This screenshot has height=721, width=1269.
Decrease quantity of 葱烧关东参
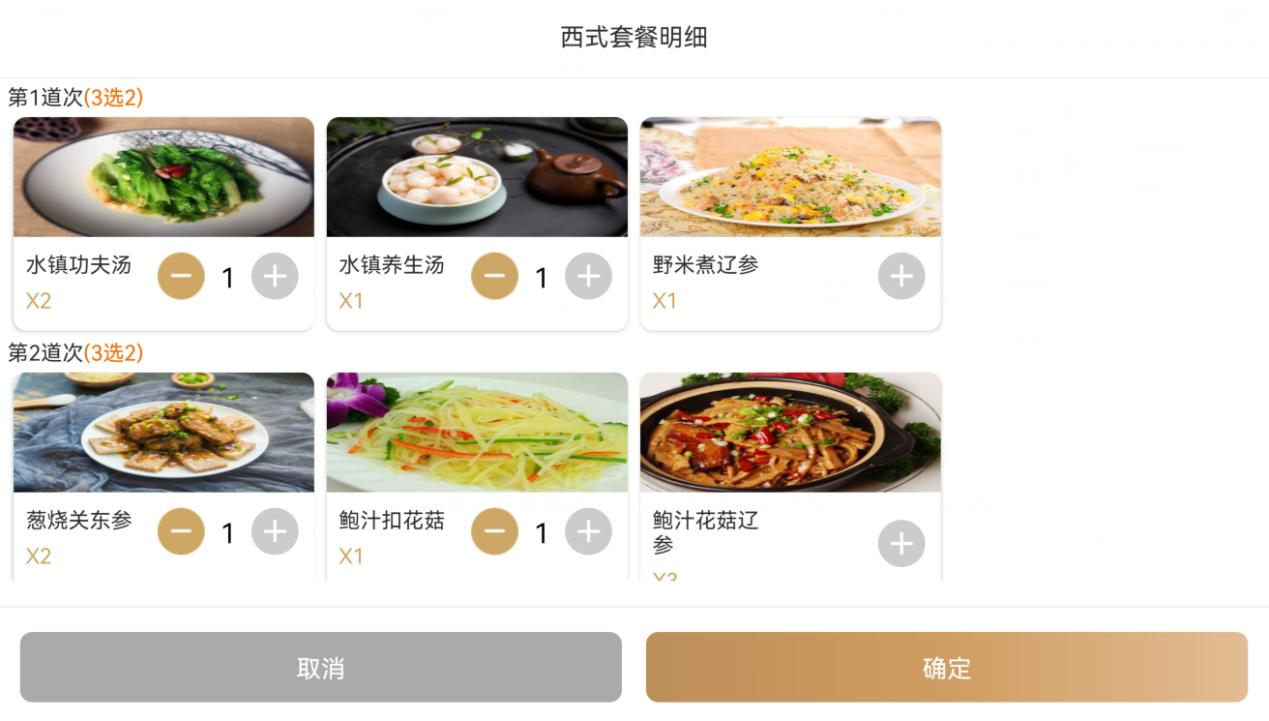click(181, 532)
